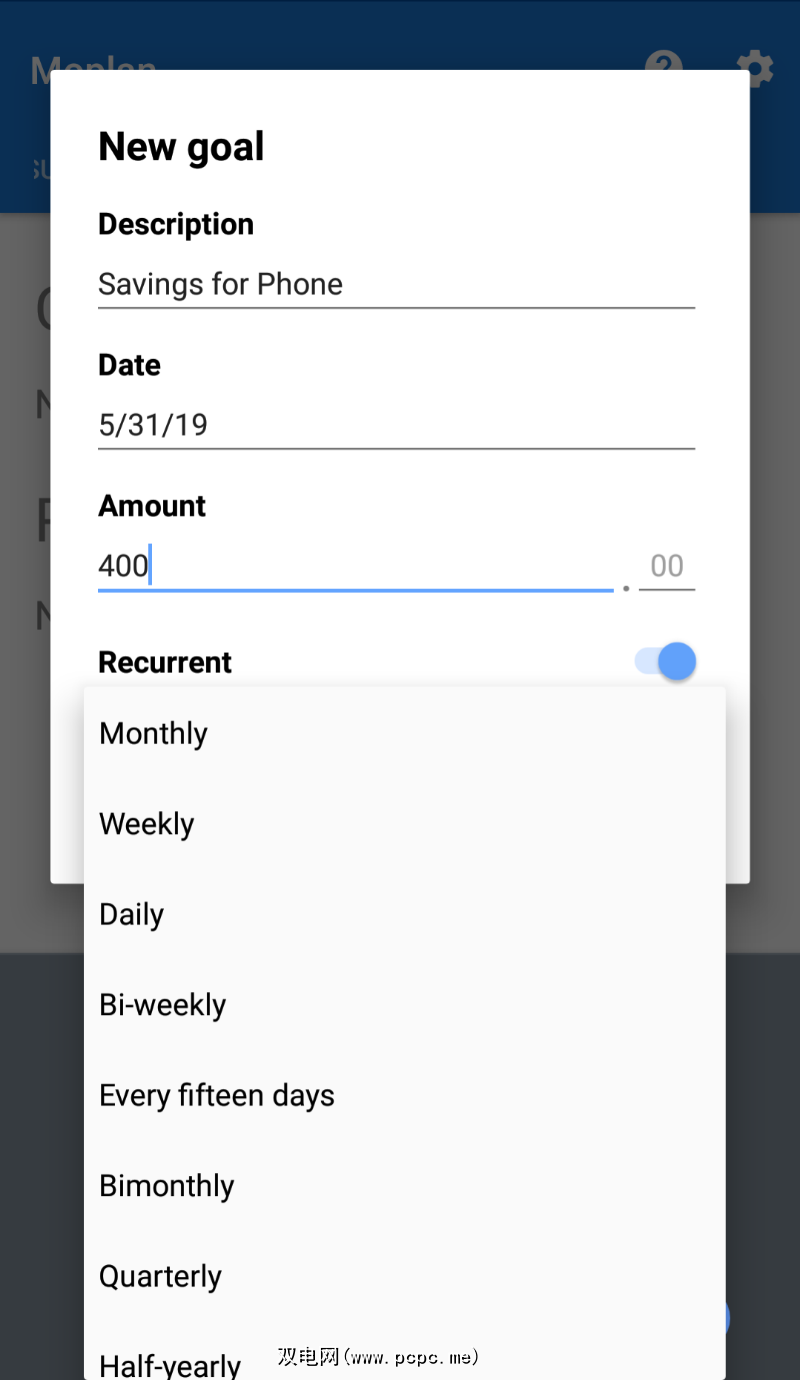Open the Date field 5/31/19
The height and width of the screenshot is (1380, 800).
pyautogui.click(x=395, y=425)
